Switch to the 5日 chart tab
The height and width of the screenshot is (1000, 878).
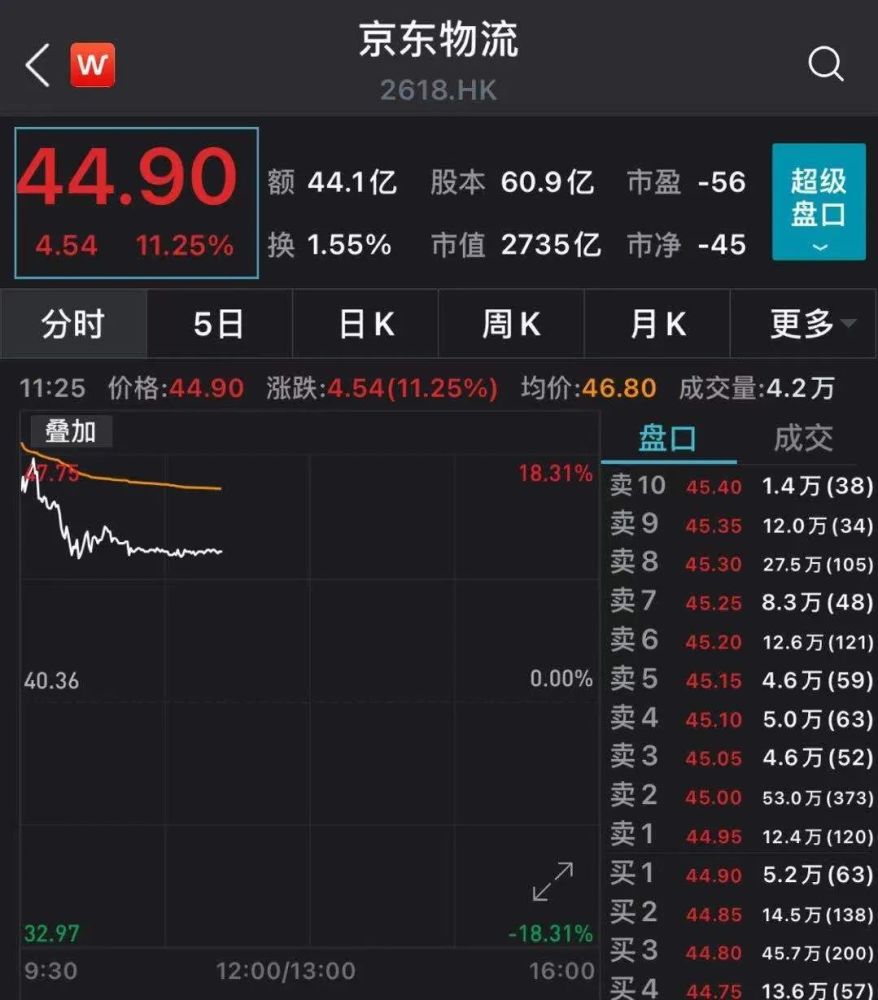tap(218, 324)
